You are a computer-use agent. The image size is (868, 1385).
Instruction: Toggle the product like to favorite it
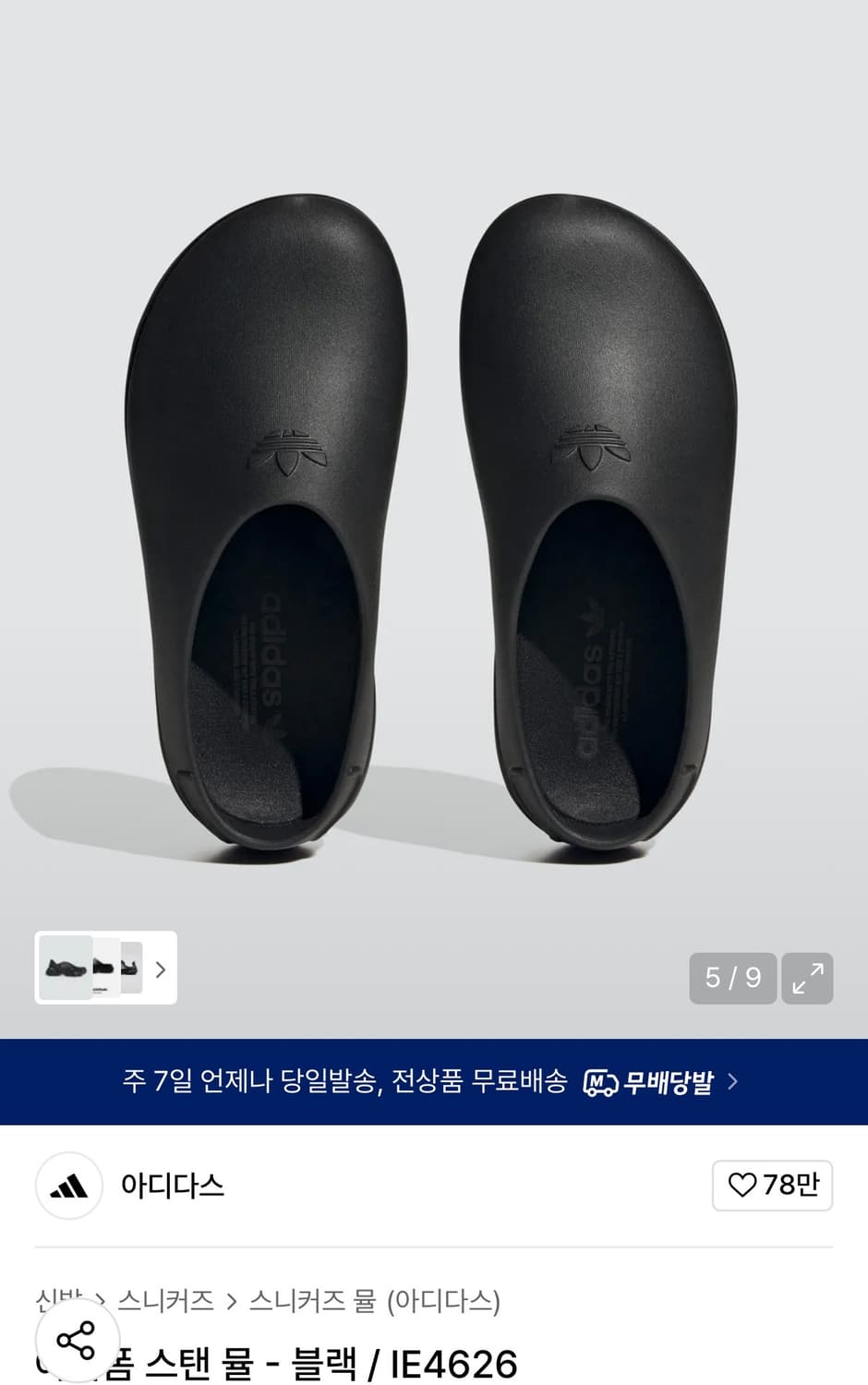coord(772,1186)
